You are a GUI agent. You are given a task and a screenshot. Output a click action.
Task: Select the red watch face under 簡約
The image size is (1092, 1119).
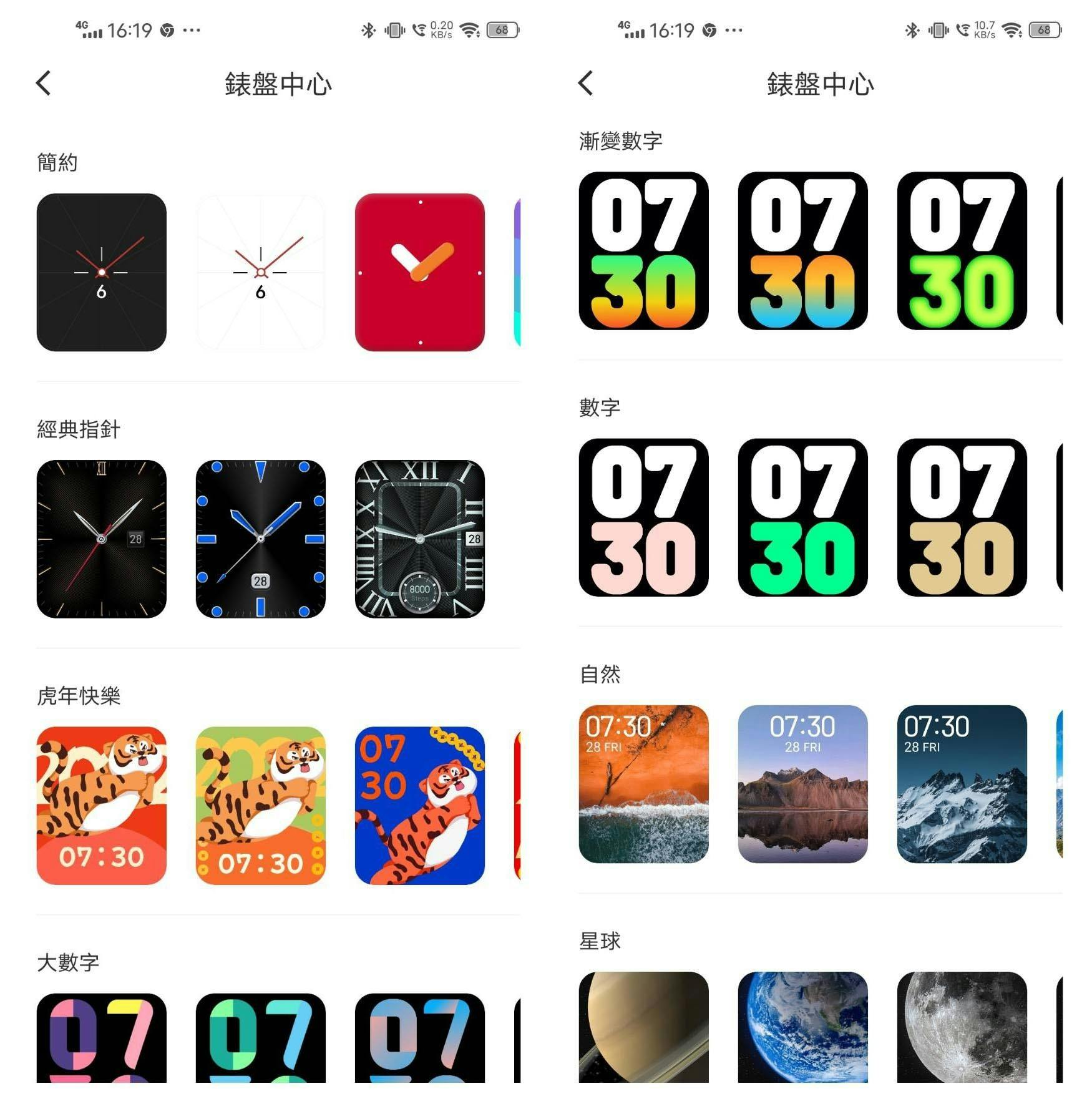point(419,272)
